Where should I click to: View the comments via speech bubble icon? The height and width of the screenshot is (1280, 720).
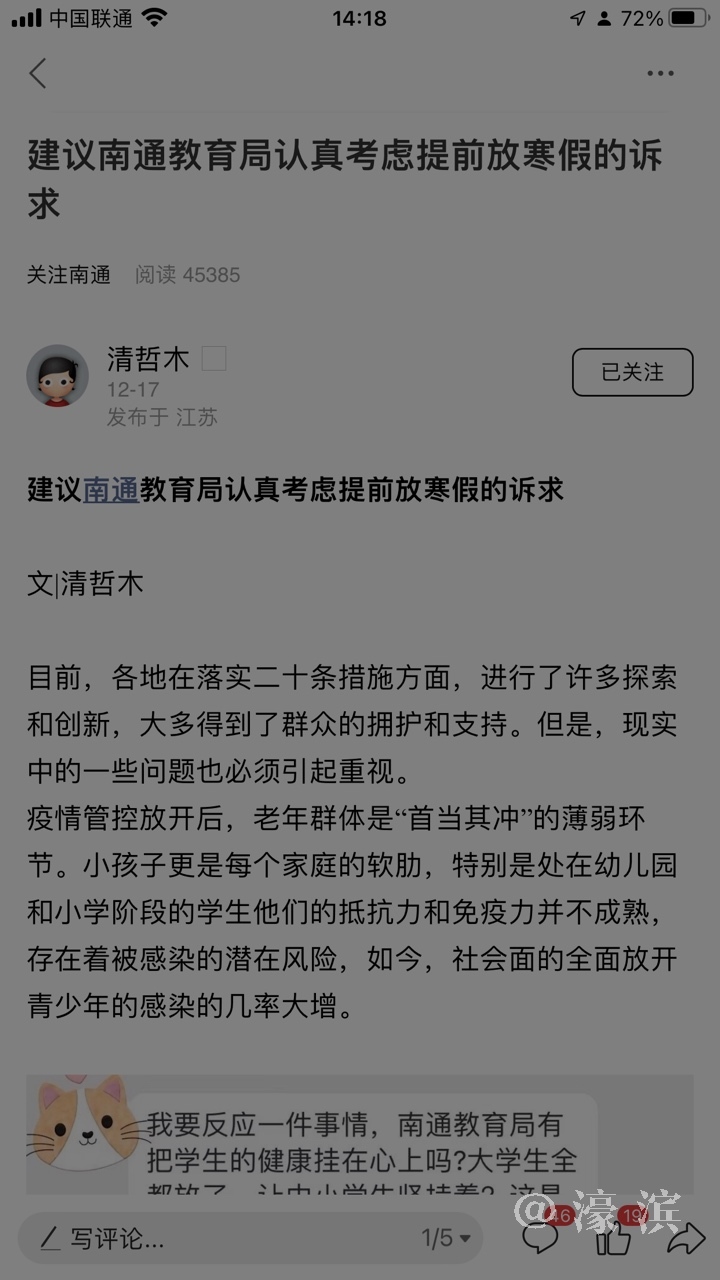coord(541,1238)
